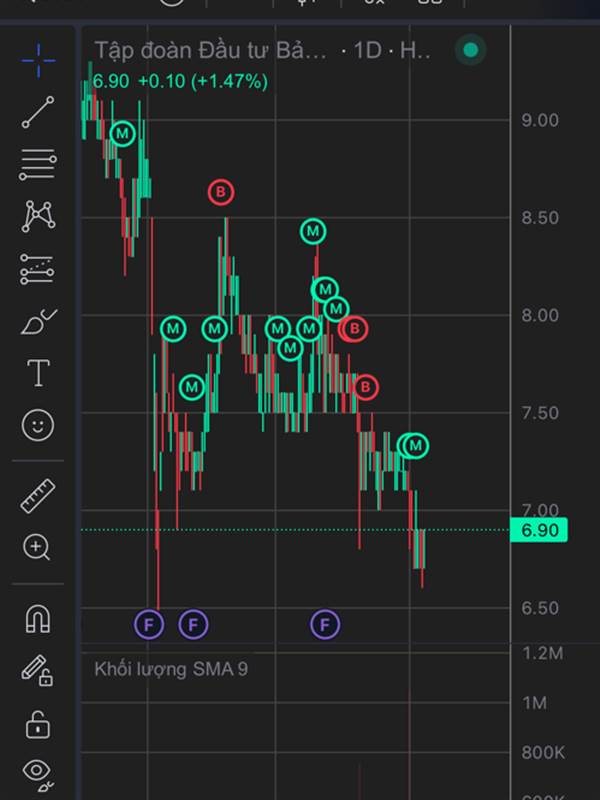Choose the trend line drawing tool
The height and width of the screenshot is (800, 600).
click(x=38, y=112)
